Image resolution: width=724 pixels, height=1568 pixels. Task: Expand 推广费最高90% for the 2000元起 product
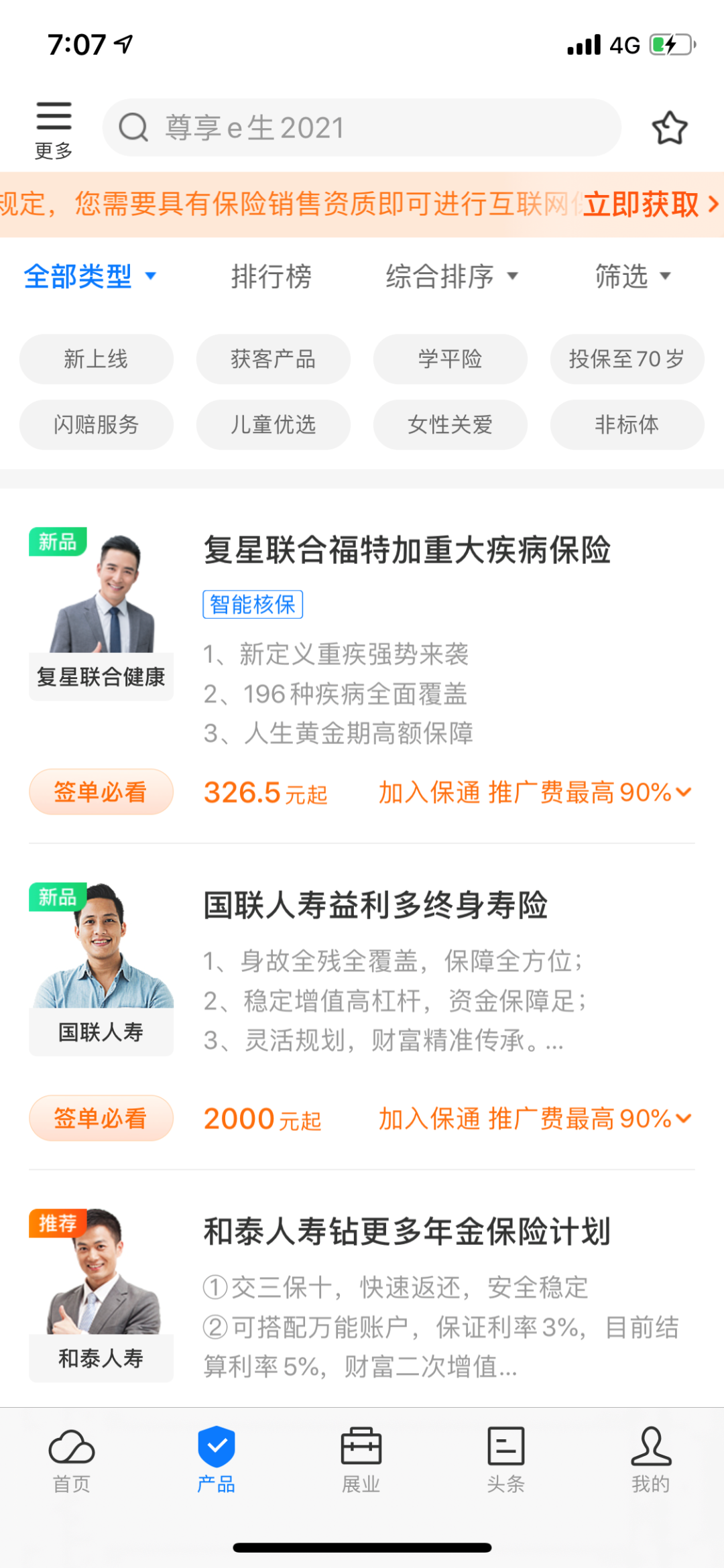pyautogui.click(x=535, y=1118)
